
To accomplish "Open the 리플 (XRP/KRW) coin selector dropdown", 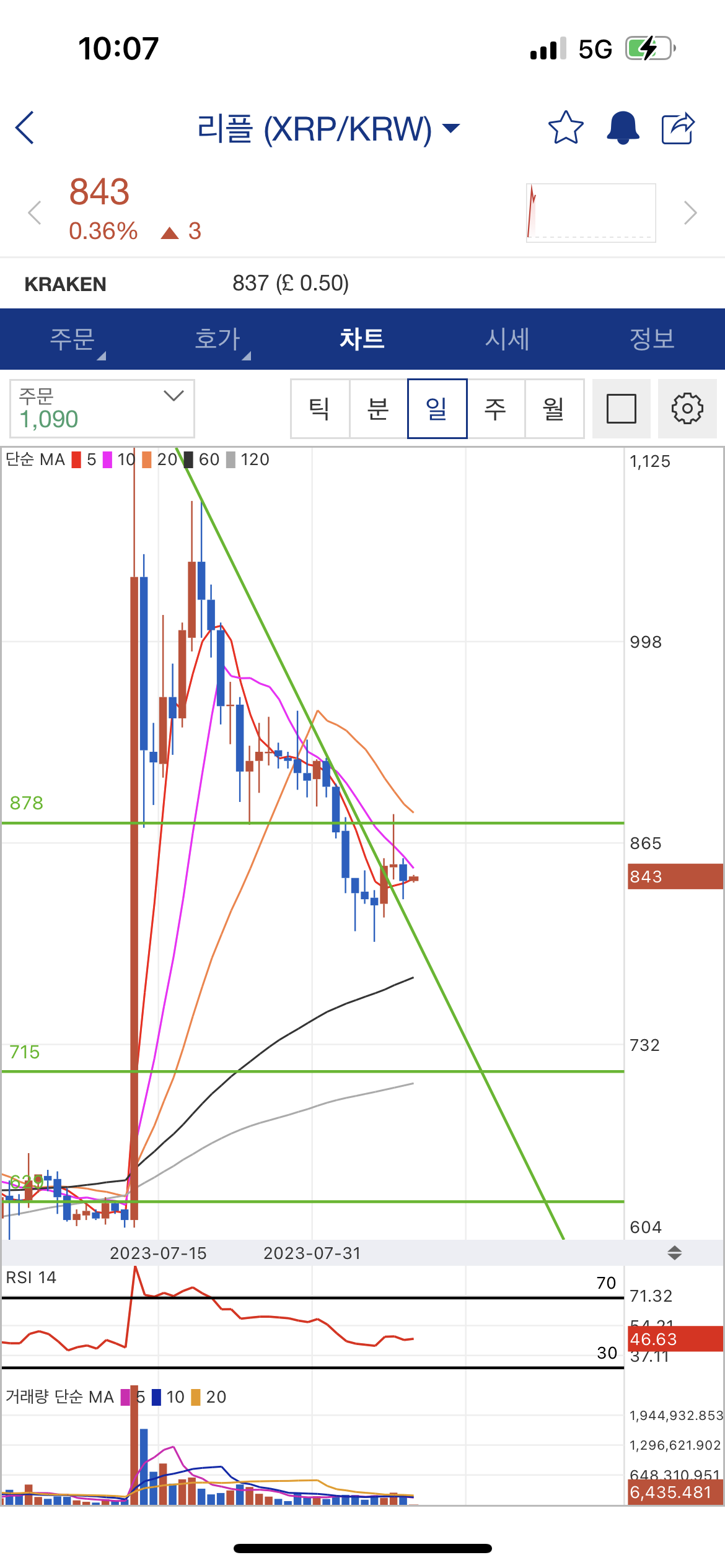I will [328, 129].
